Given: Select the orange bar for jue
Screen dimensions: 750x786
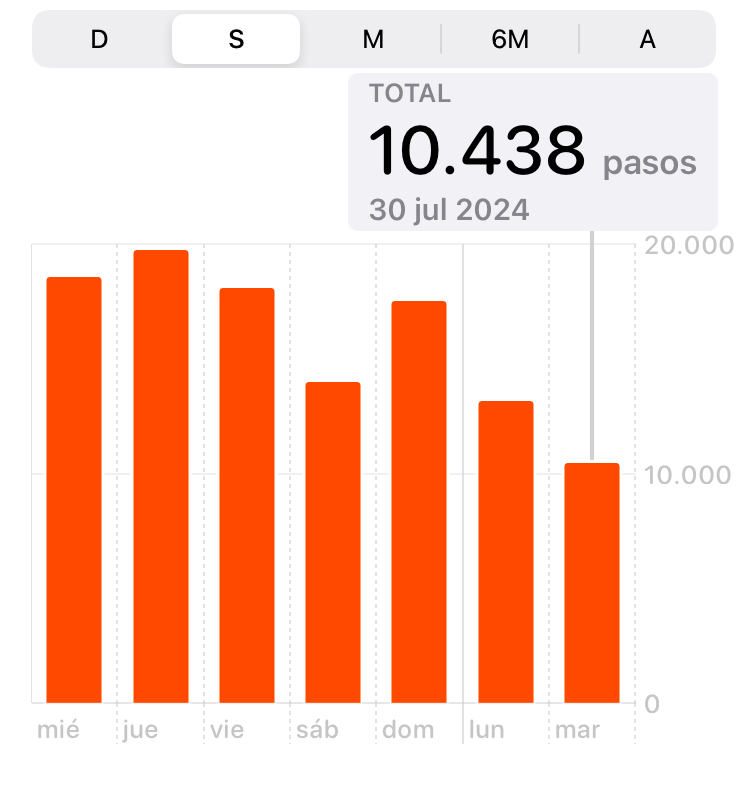Looking at the screenshot, I should [x=161, y=476].
